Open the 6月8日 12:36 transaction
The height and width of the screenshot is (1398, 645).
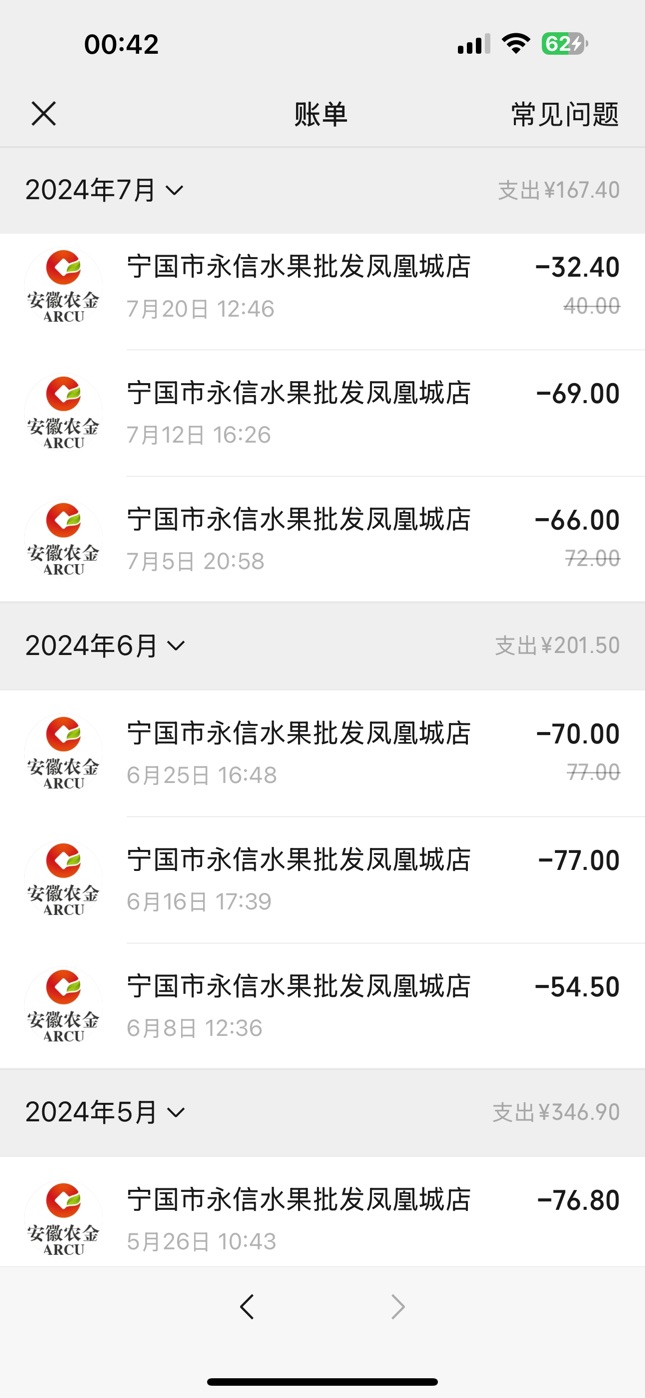point(322,1006)
